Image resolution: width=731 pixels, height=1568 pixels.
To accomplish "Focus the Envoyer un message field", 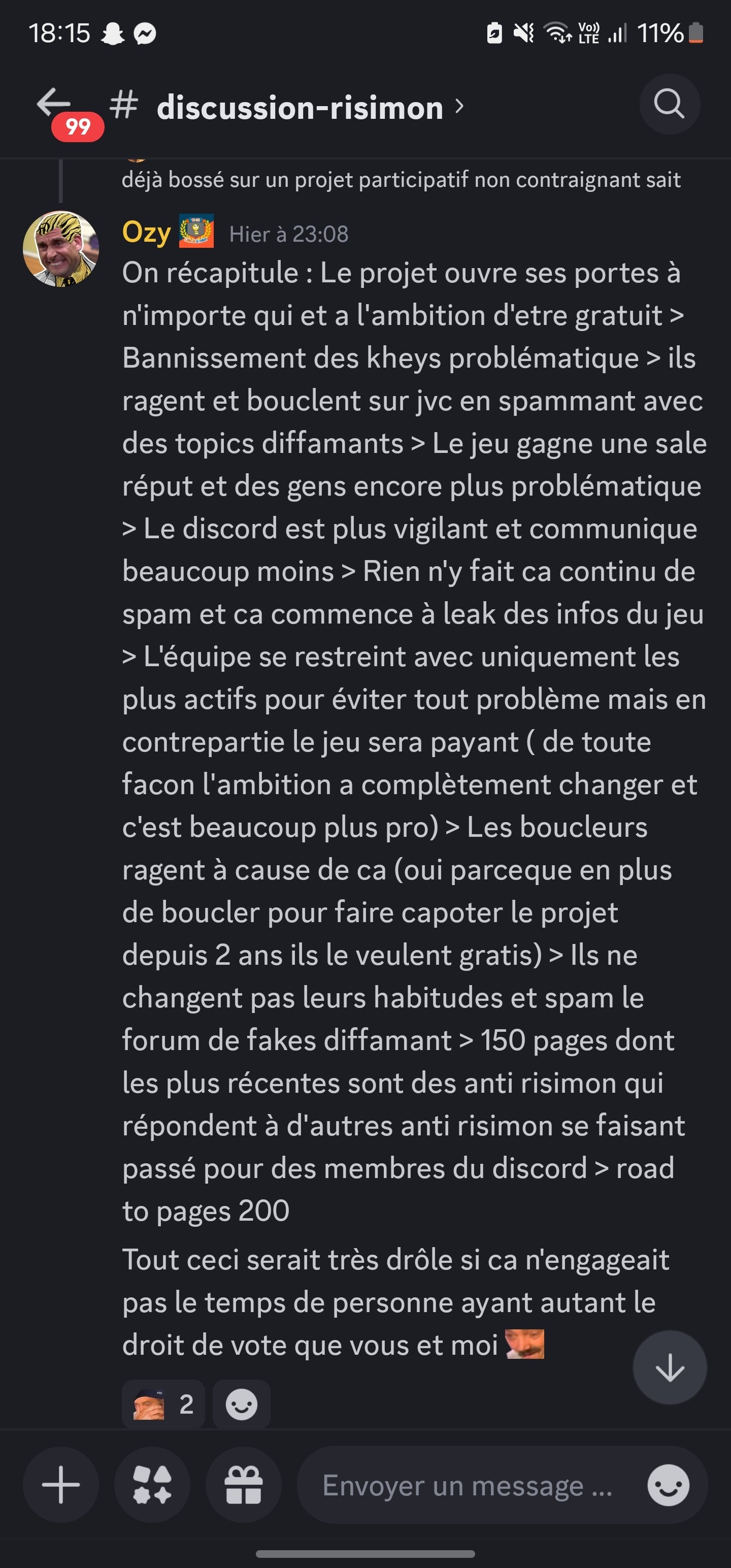I will (467, 1485).
